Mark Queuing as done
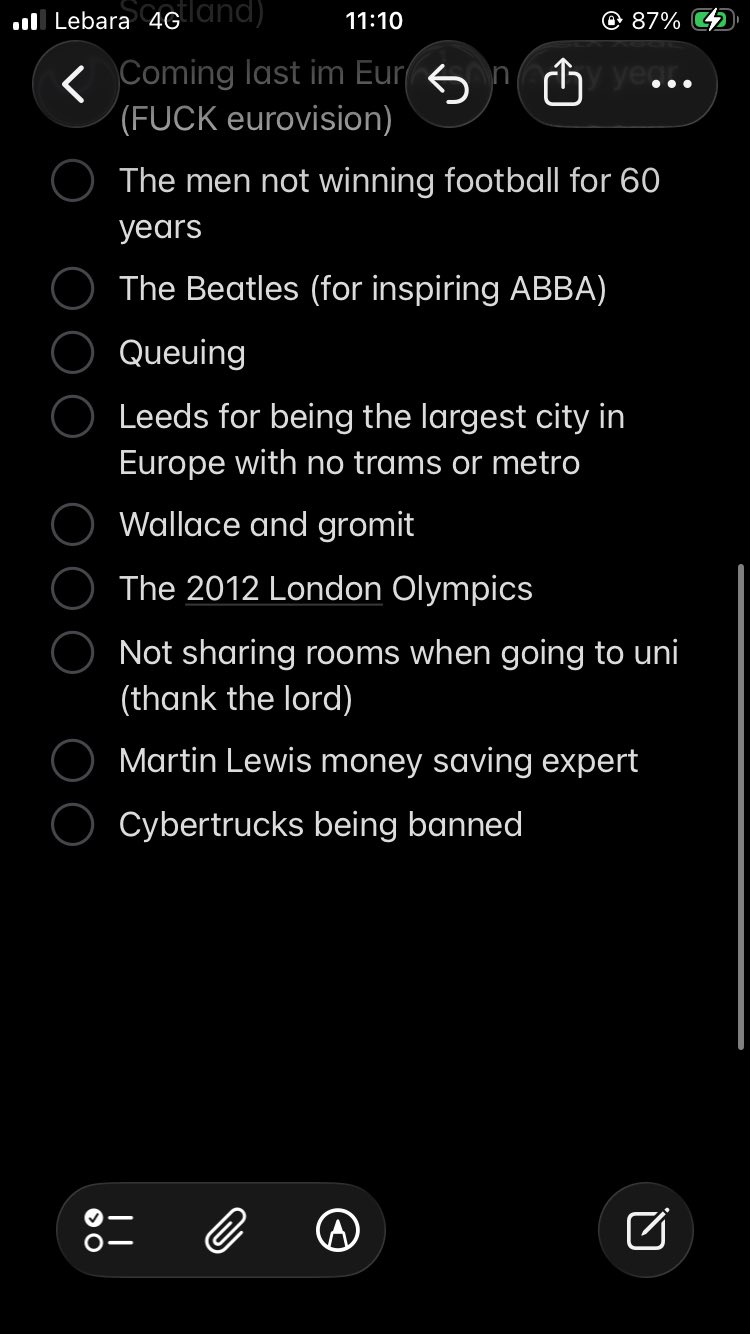The height and width of the screenshot is (1334, 750). [x=73, y=353]
